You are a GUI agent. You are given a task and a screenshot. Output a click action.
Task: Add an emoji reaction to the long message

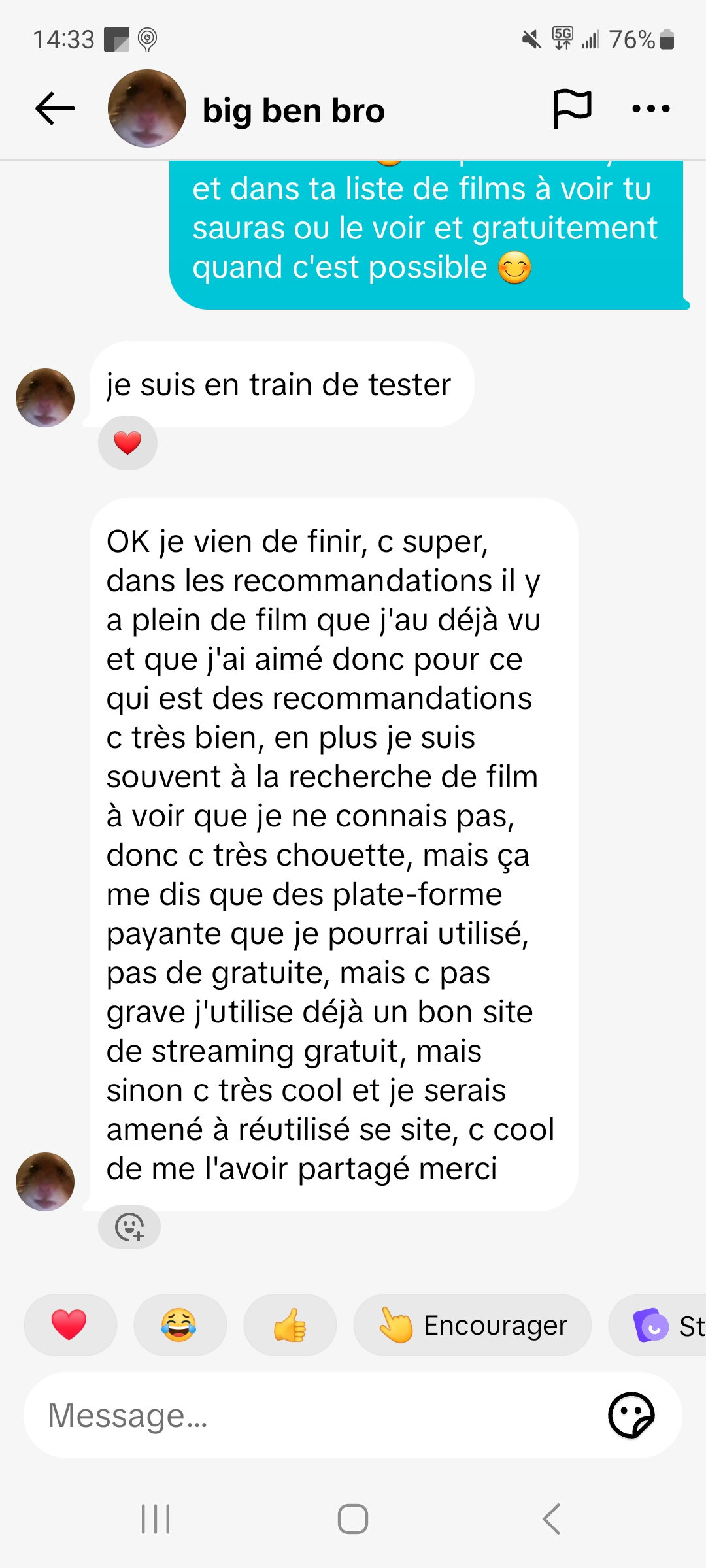(129, 1226)
